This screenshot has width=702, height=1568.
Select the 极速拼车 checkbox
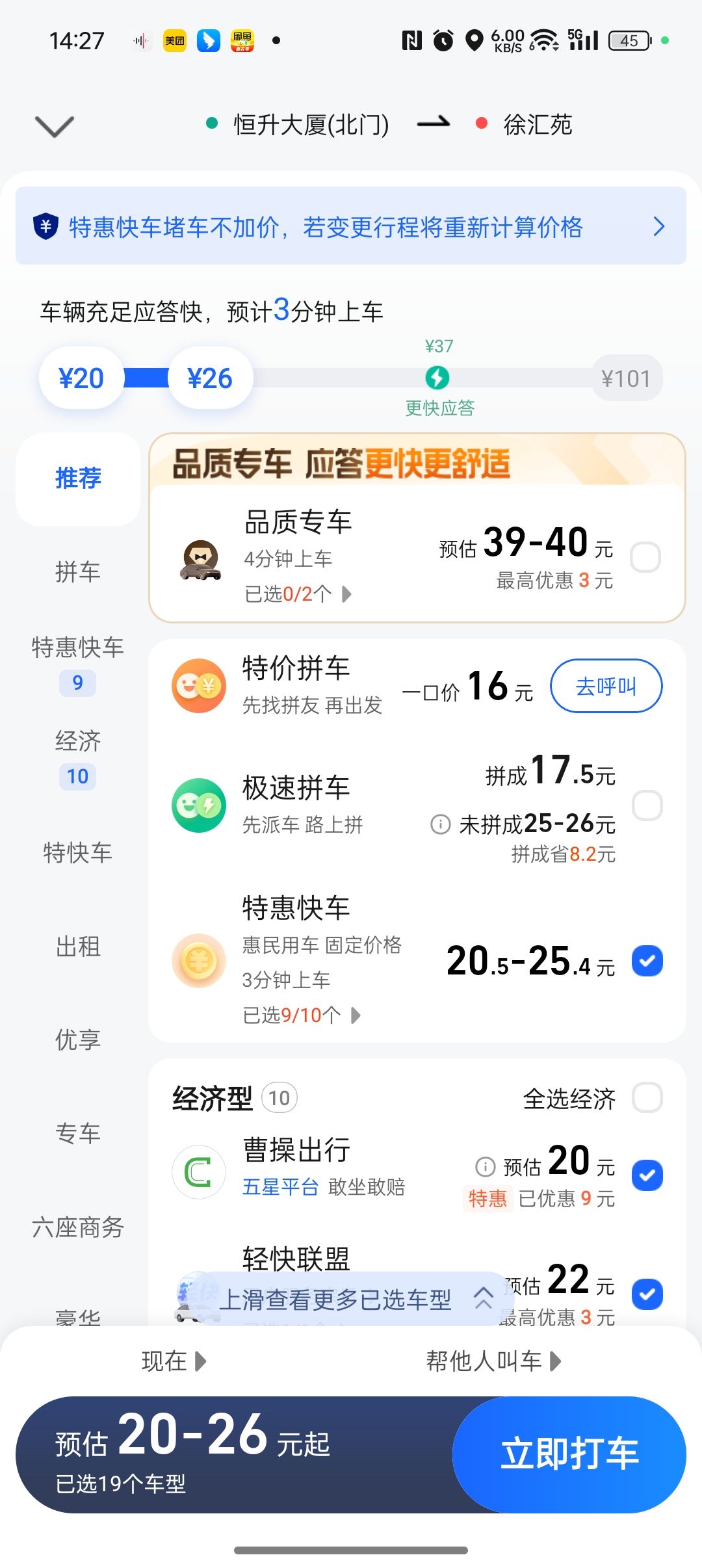coord(647,805)
